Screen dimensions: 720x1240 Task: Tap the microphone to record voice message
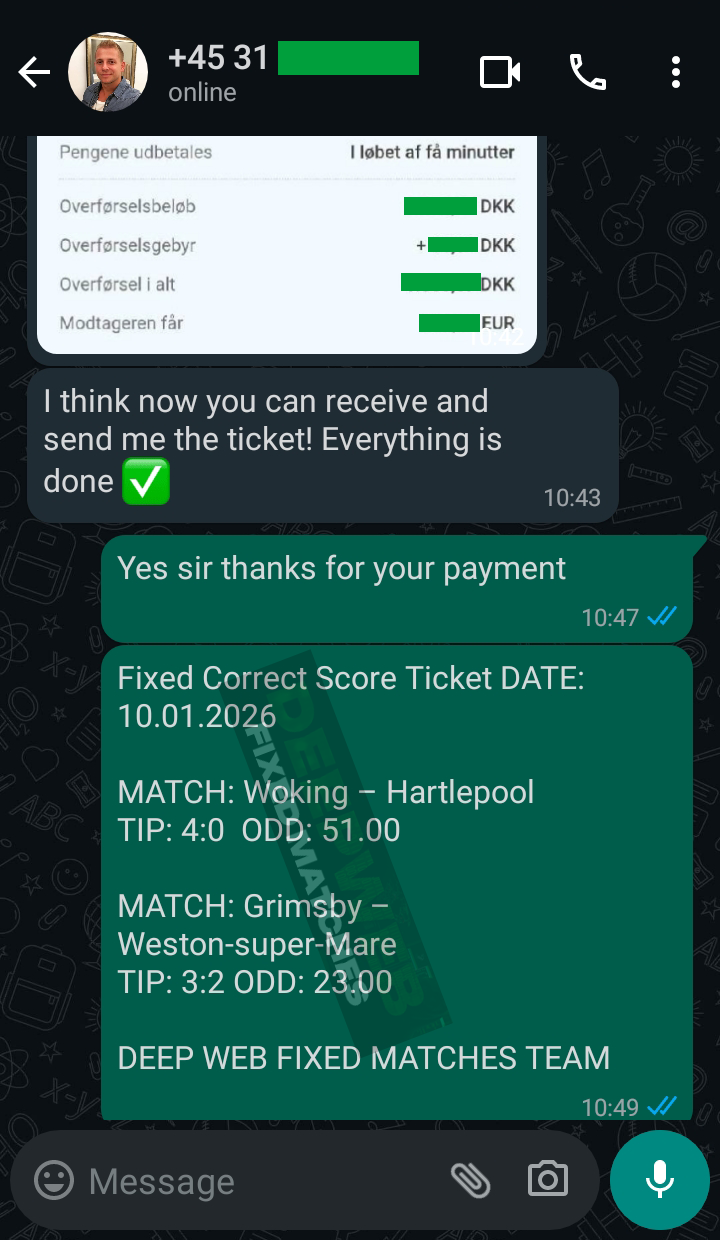(659, 1180)
